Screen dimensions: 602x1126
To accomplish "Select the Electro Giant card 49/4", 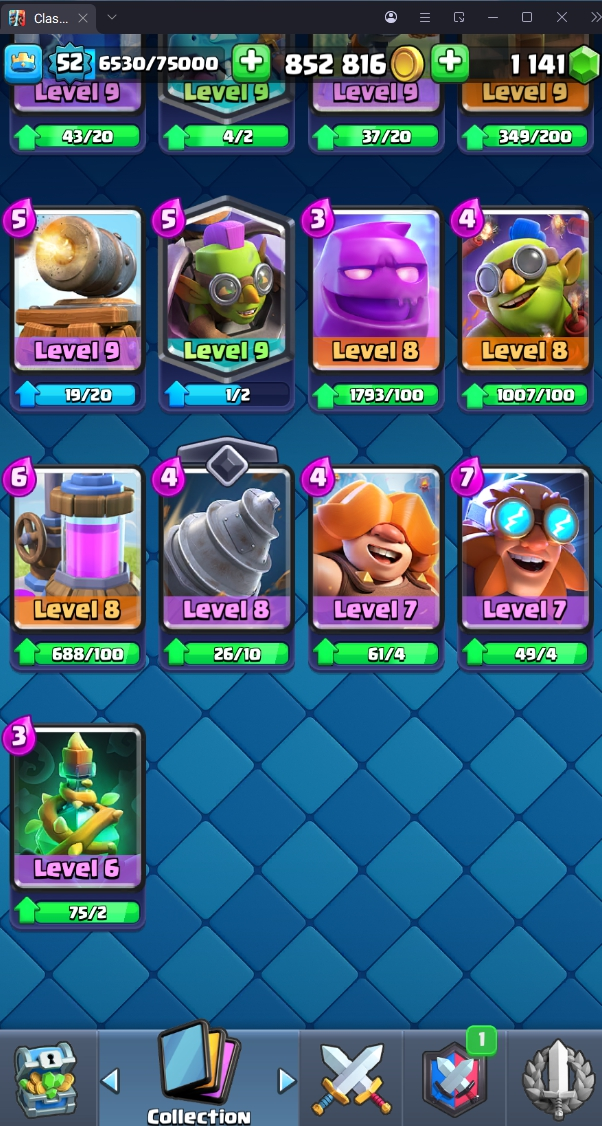I will pos(525,548).
